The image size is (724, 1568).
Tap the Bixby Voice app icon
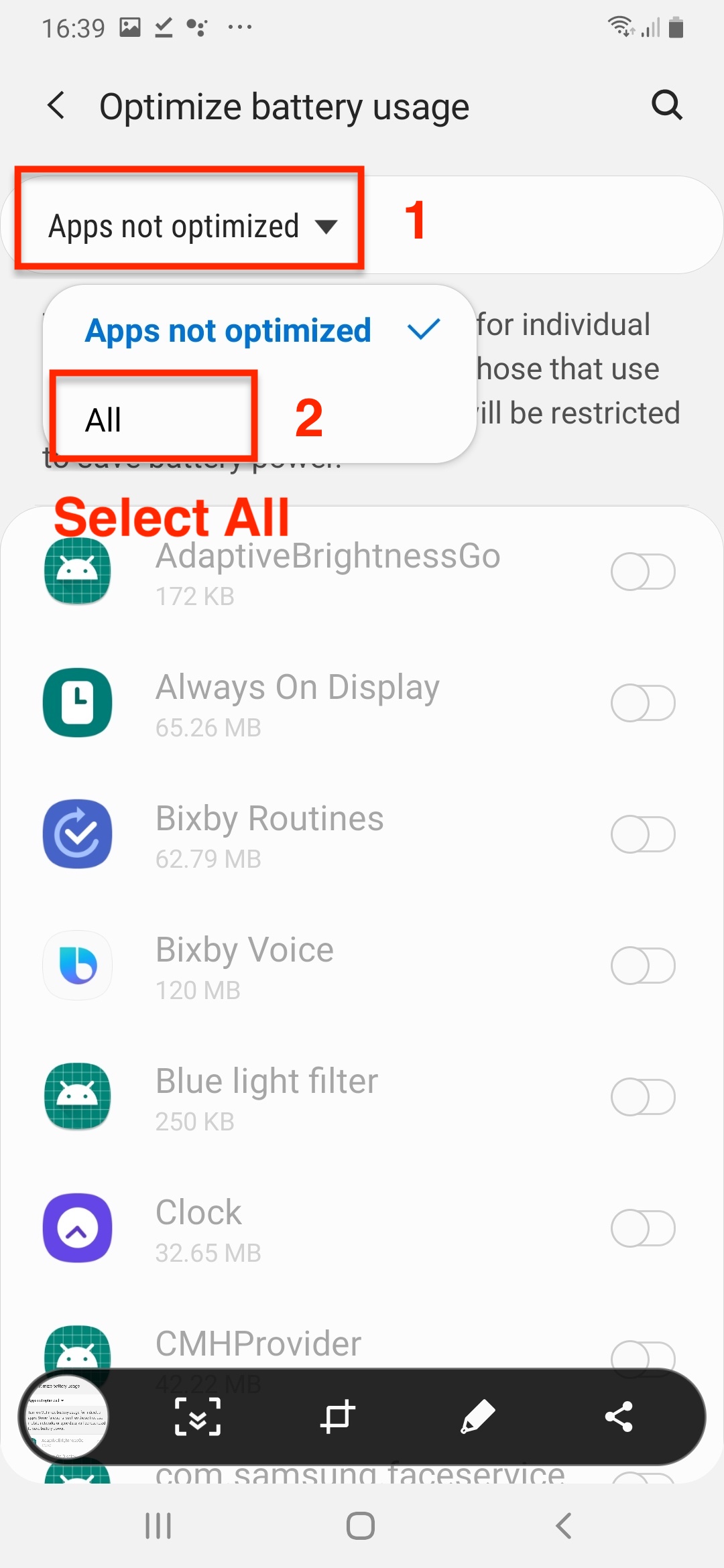(x=77, y=965)
